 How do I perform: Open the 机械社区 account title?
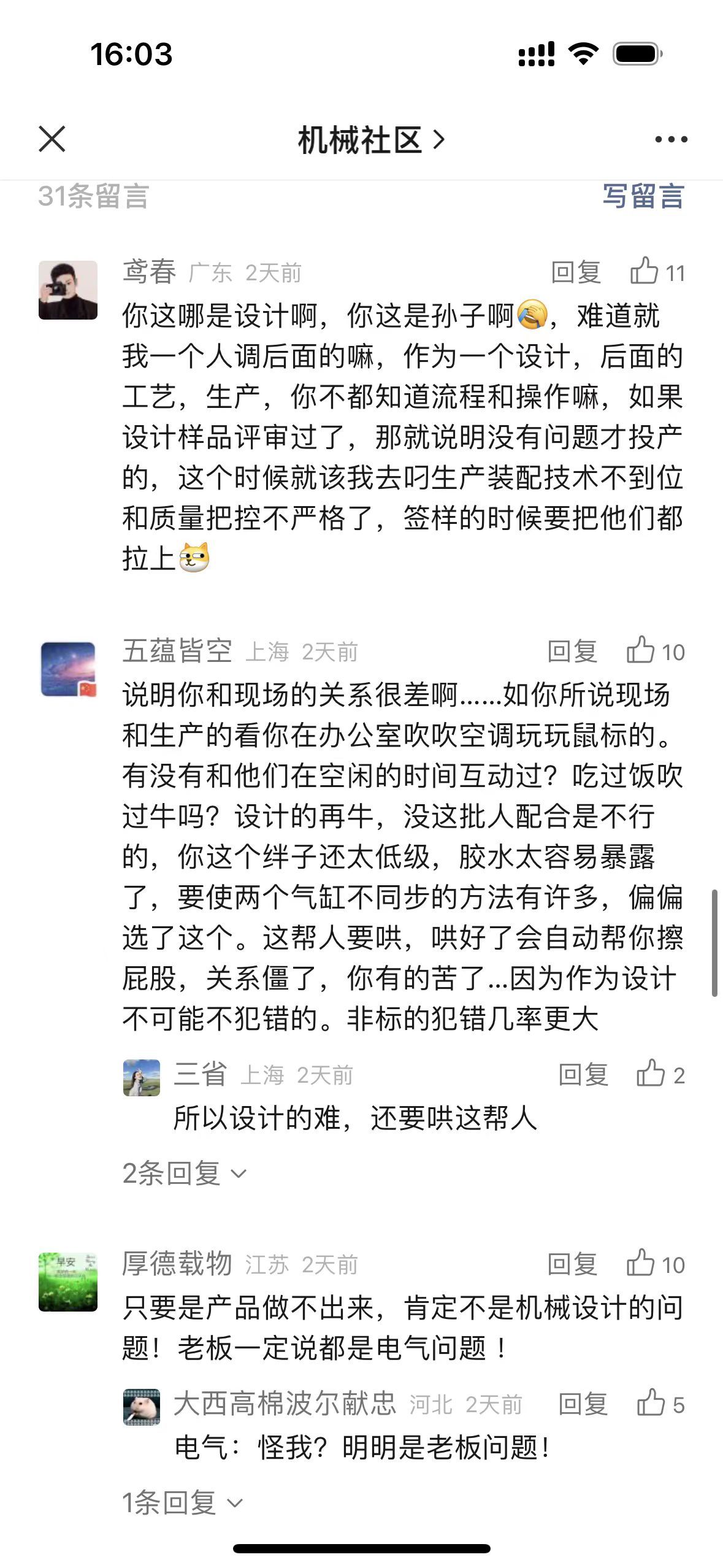(370, 140)
